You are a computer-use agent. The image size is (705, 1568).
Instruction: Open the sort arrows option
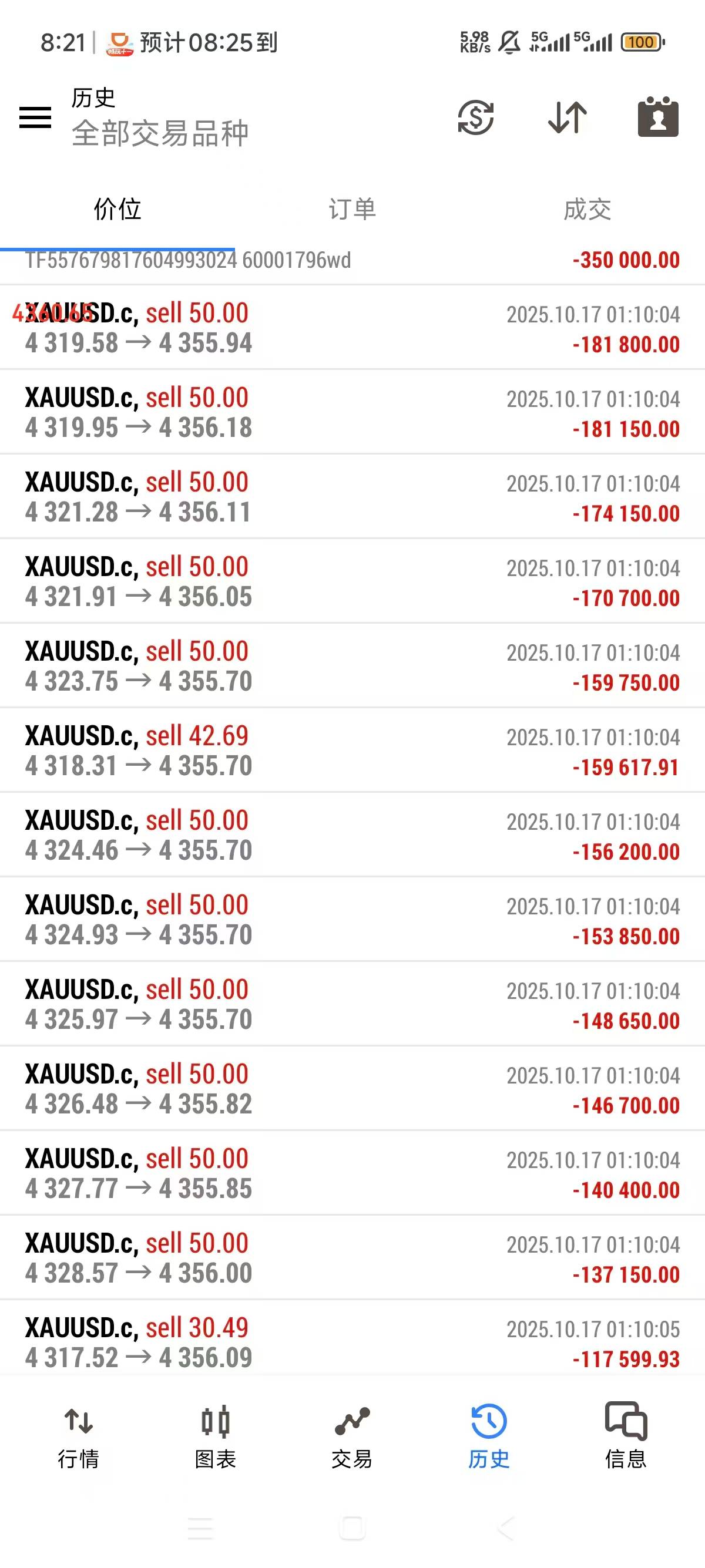568,117
